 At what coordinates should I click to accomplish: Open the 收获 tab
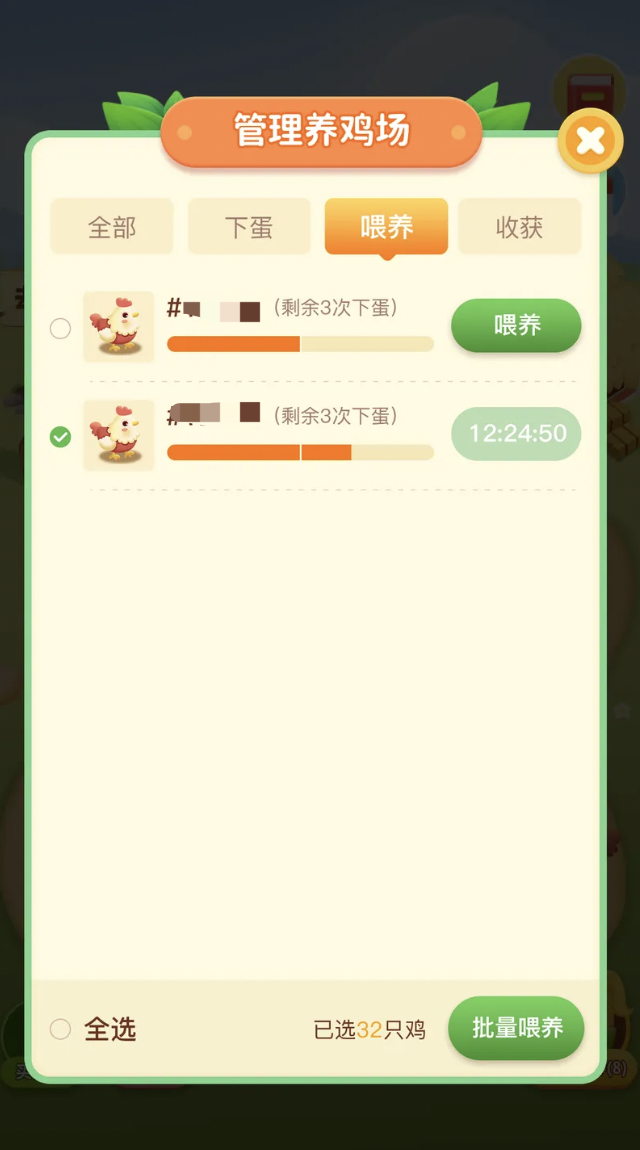click(x=520, y=227)
